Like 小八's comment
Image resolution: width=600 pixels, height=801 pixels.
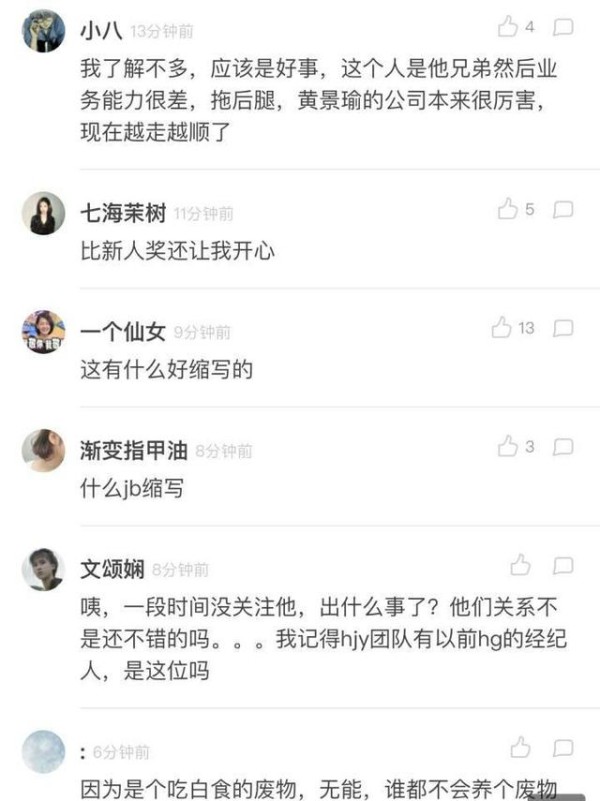point(509,27)
